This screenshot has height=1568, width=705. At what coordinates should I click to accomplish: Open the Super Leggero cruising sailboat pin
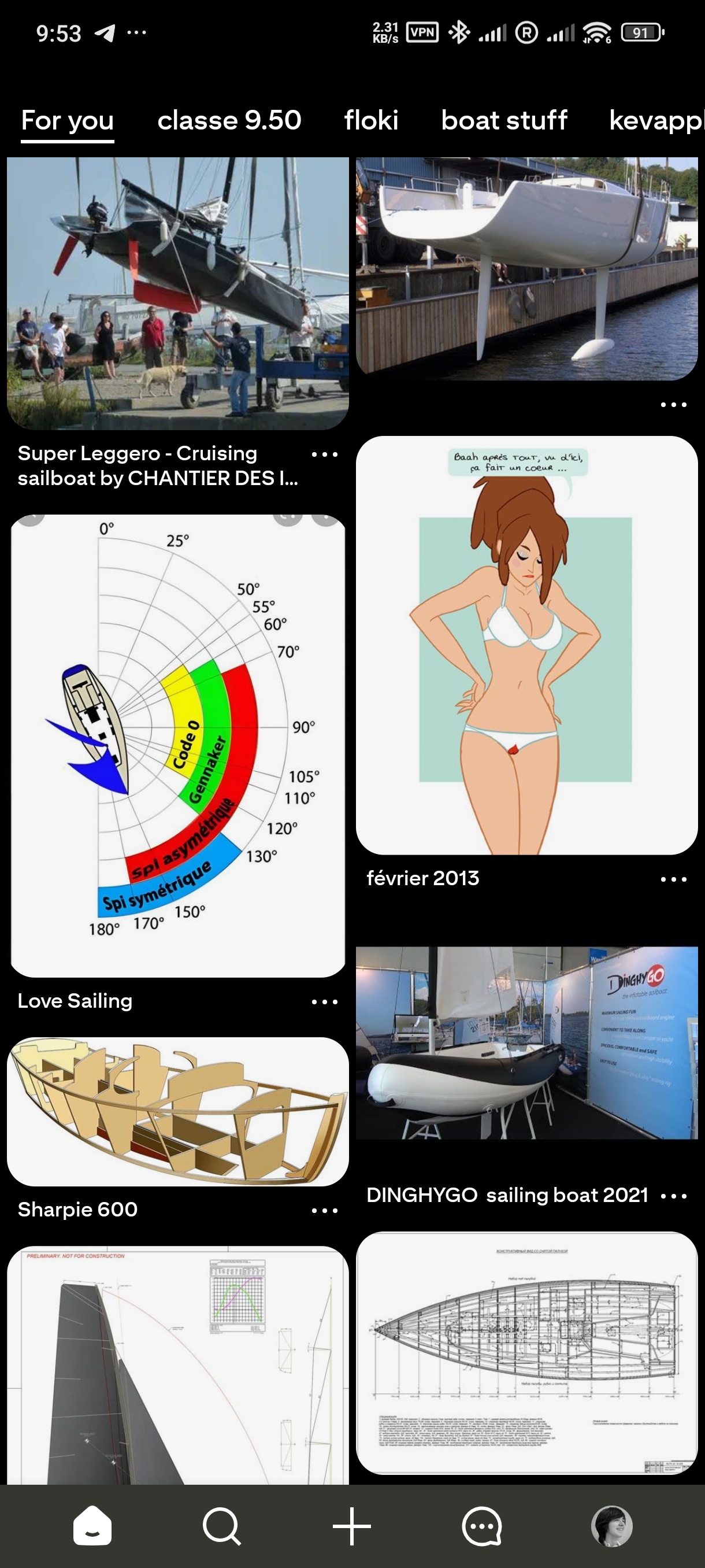[177, 293]
